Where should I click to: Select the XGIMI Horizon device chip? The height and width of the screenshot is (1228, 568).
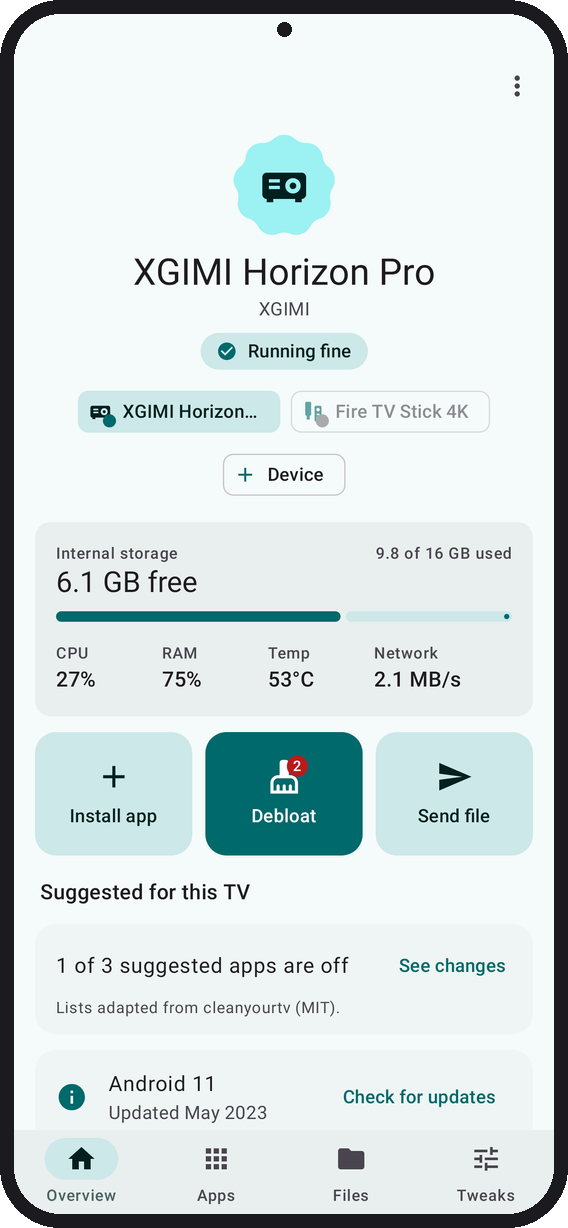179,412
